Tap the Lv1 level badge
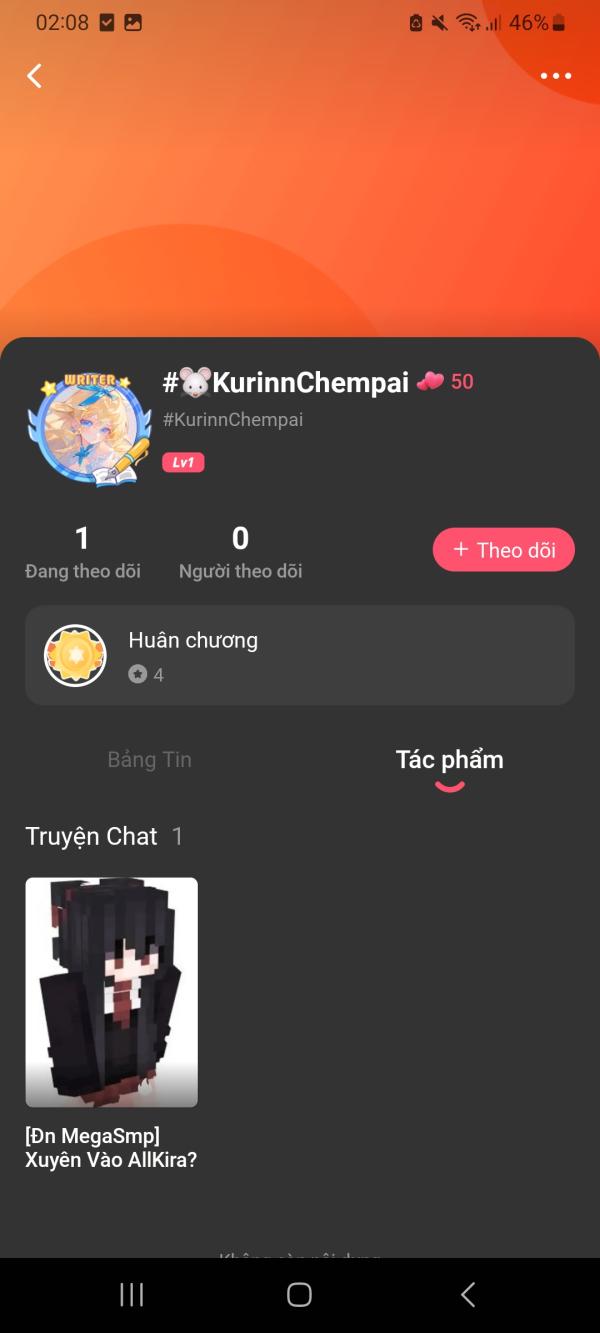 183,462
